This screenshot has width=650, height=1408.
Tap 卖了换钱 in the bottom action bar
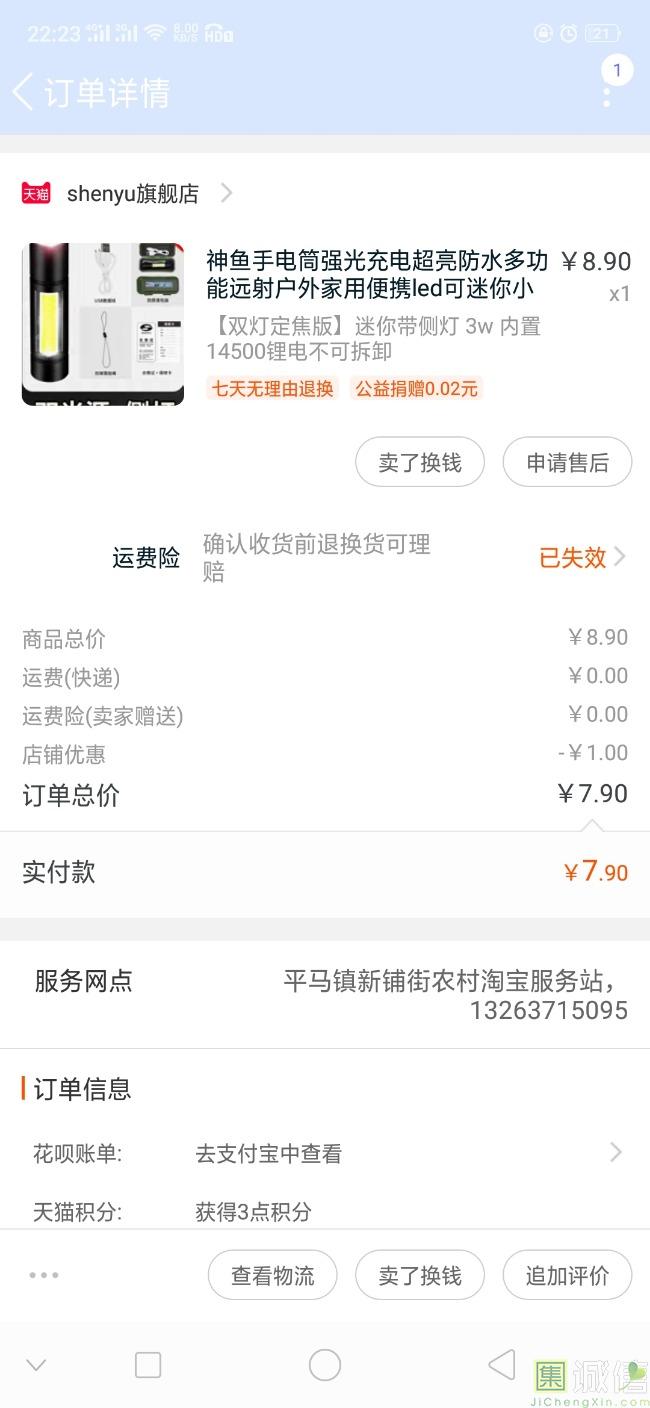[420, 1275]
